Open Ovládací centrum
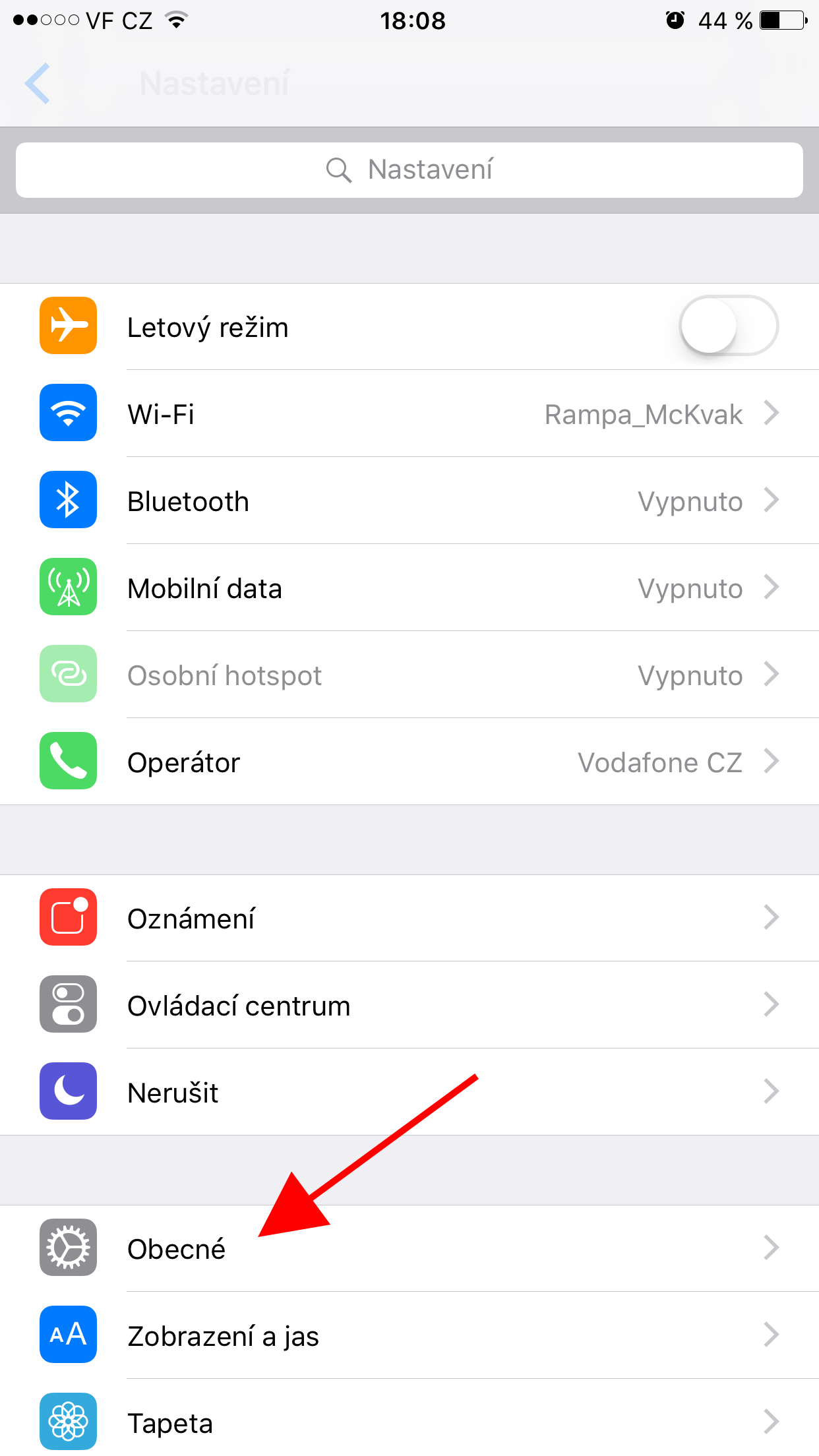This screenshot has height=1456, width=819. pyautogui.click(x=409, y=1005)
